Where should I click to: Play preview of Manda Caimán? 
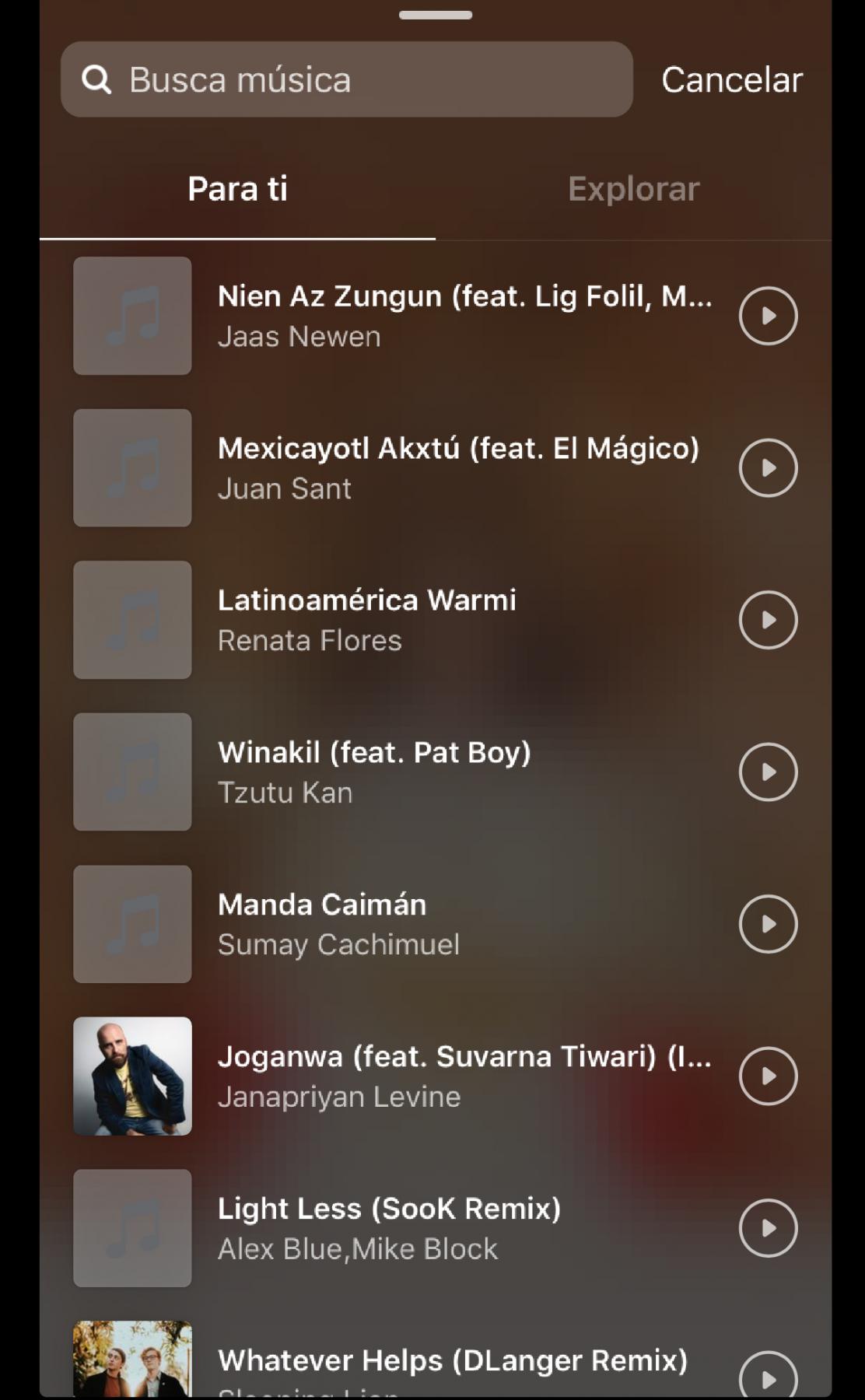click(768, 924)
